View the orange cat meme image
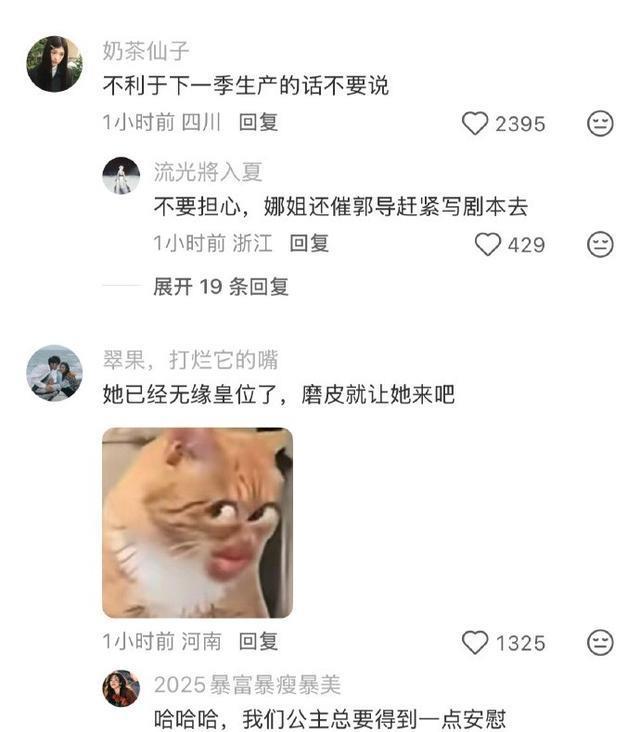Image resolution: width=640 pixels, height=732 pixels. coord(197,522)
